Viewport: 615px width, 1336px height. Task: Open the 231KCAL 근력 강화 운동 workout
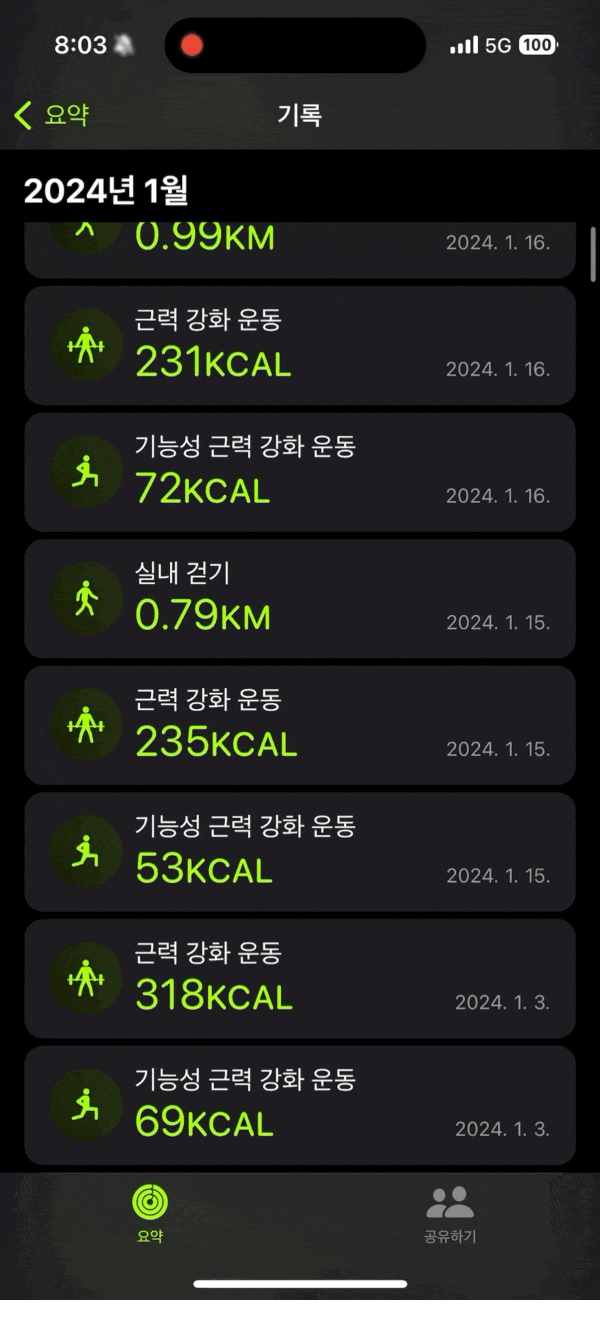click(300, 345)
